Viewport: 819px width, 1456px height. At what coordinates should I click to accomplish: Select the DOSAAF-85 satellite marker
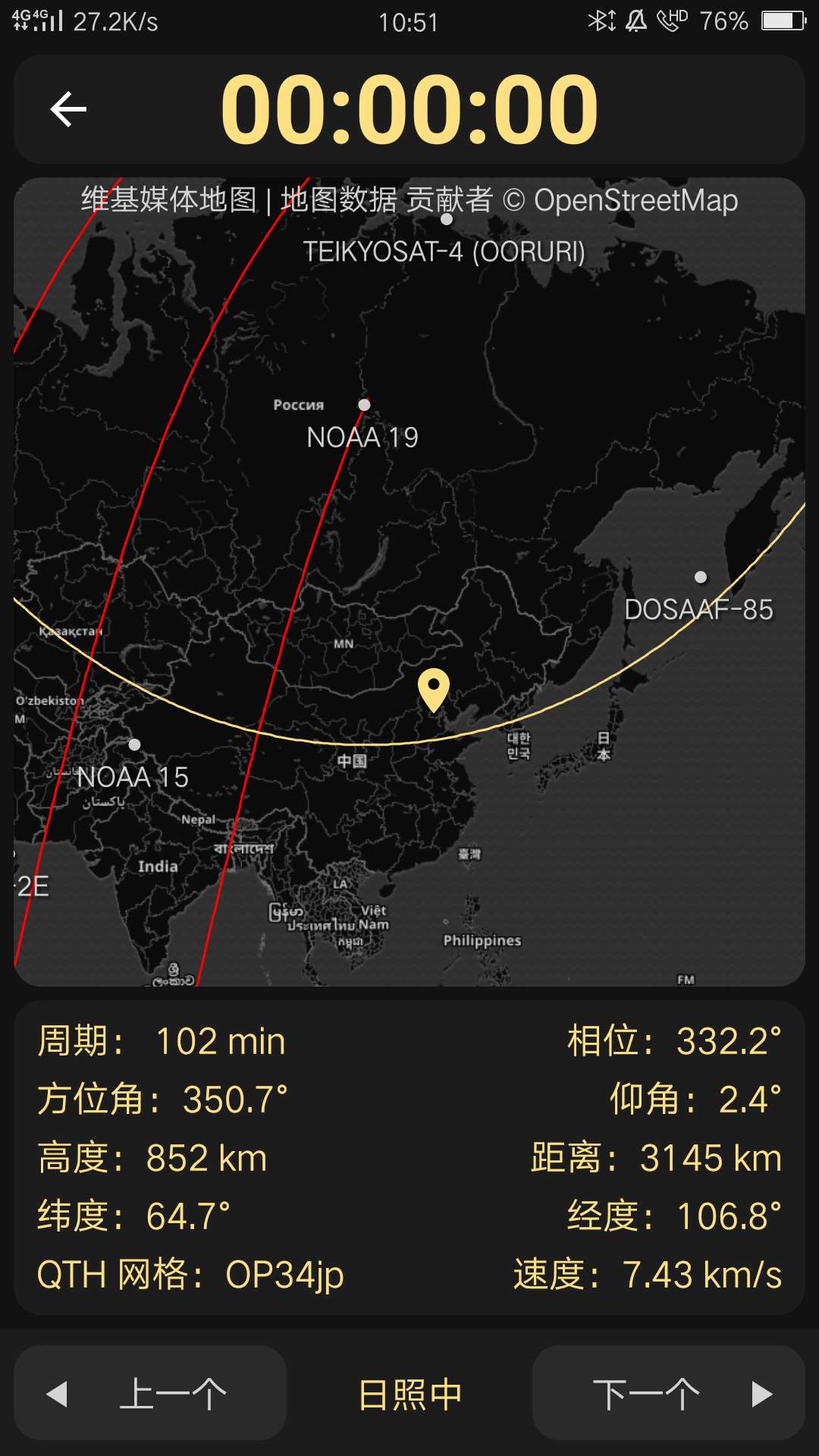tap(701, 578)
